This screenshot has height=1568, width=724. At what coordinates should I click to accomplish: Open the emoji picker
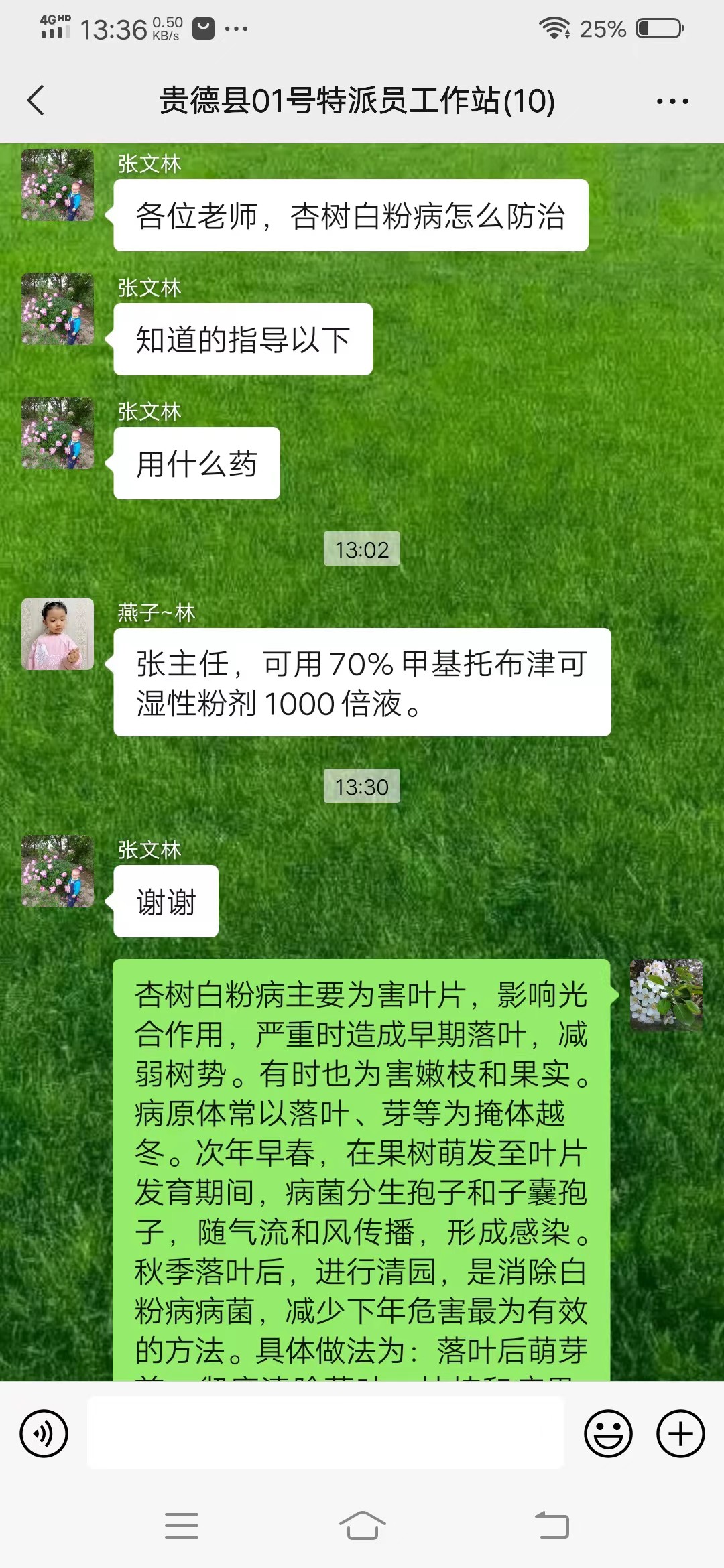[x=608, y=1433]
